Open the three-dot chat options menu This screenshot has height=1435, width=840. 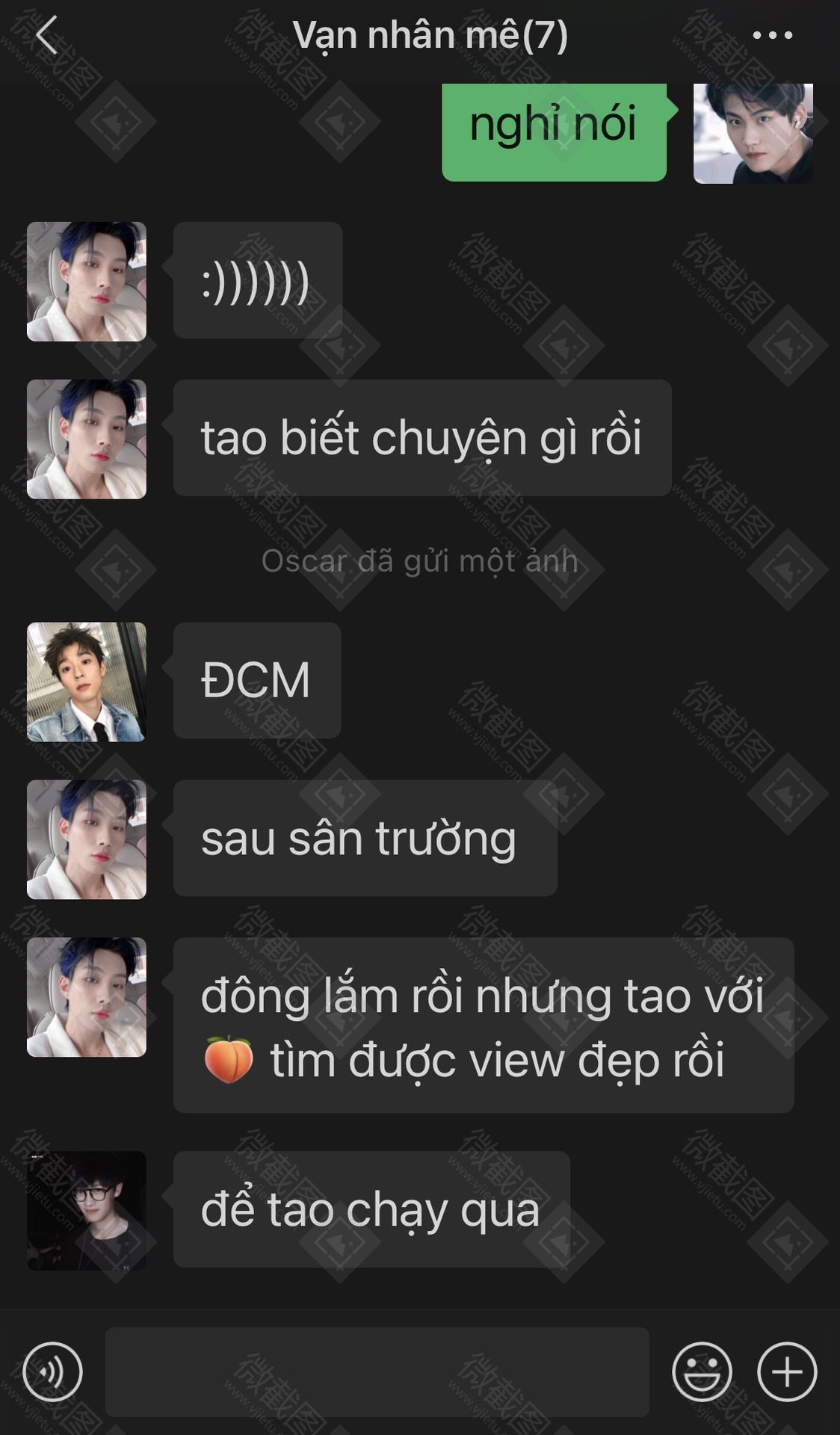(x=772, y=35)
